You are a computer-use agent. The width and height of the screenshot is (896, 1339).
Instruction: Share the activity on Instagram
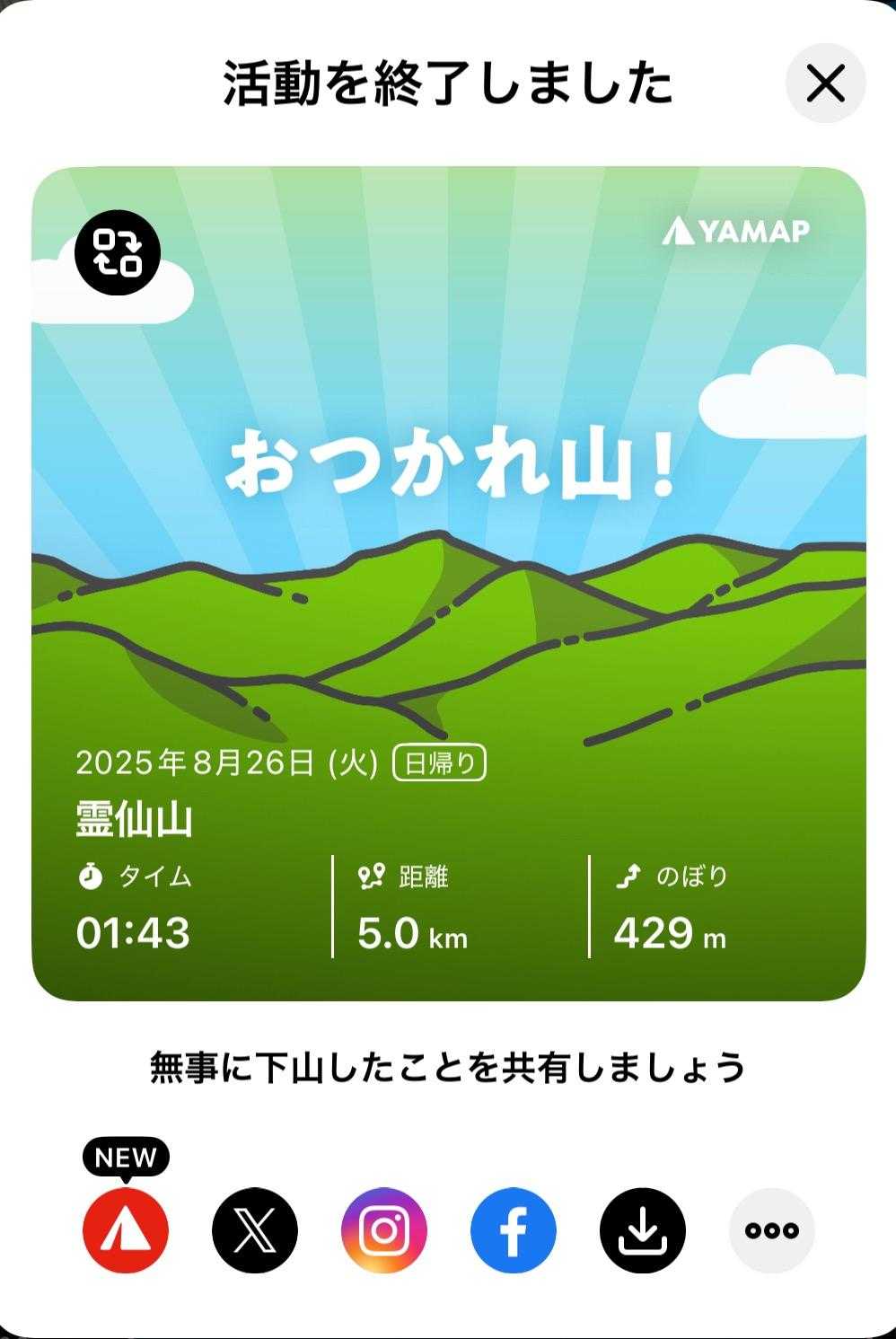pyautogui.click(x=384, y=1230)
